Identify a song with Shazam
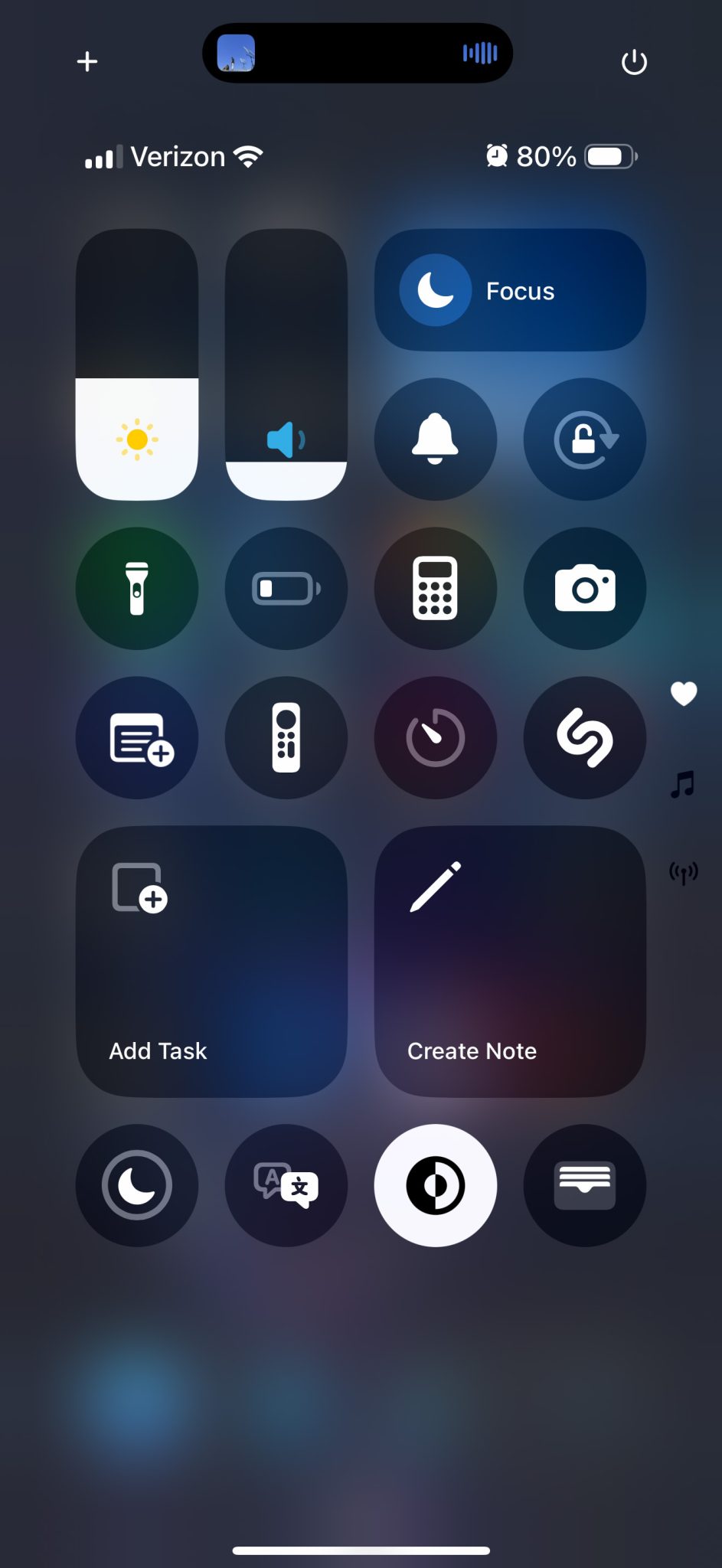Screen dimensions: 722x1568 pyautogui.click(x=584, y=736)
